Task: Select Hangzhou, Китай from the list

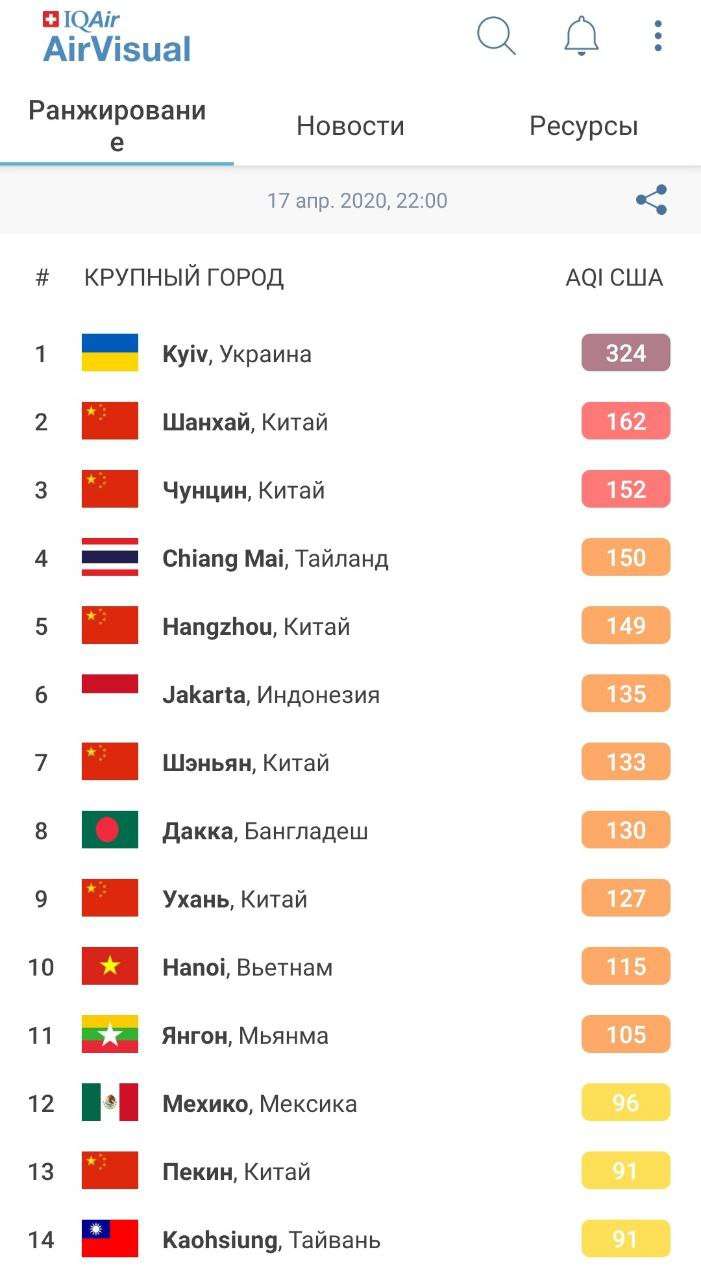Action: (x=256, y=627)
